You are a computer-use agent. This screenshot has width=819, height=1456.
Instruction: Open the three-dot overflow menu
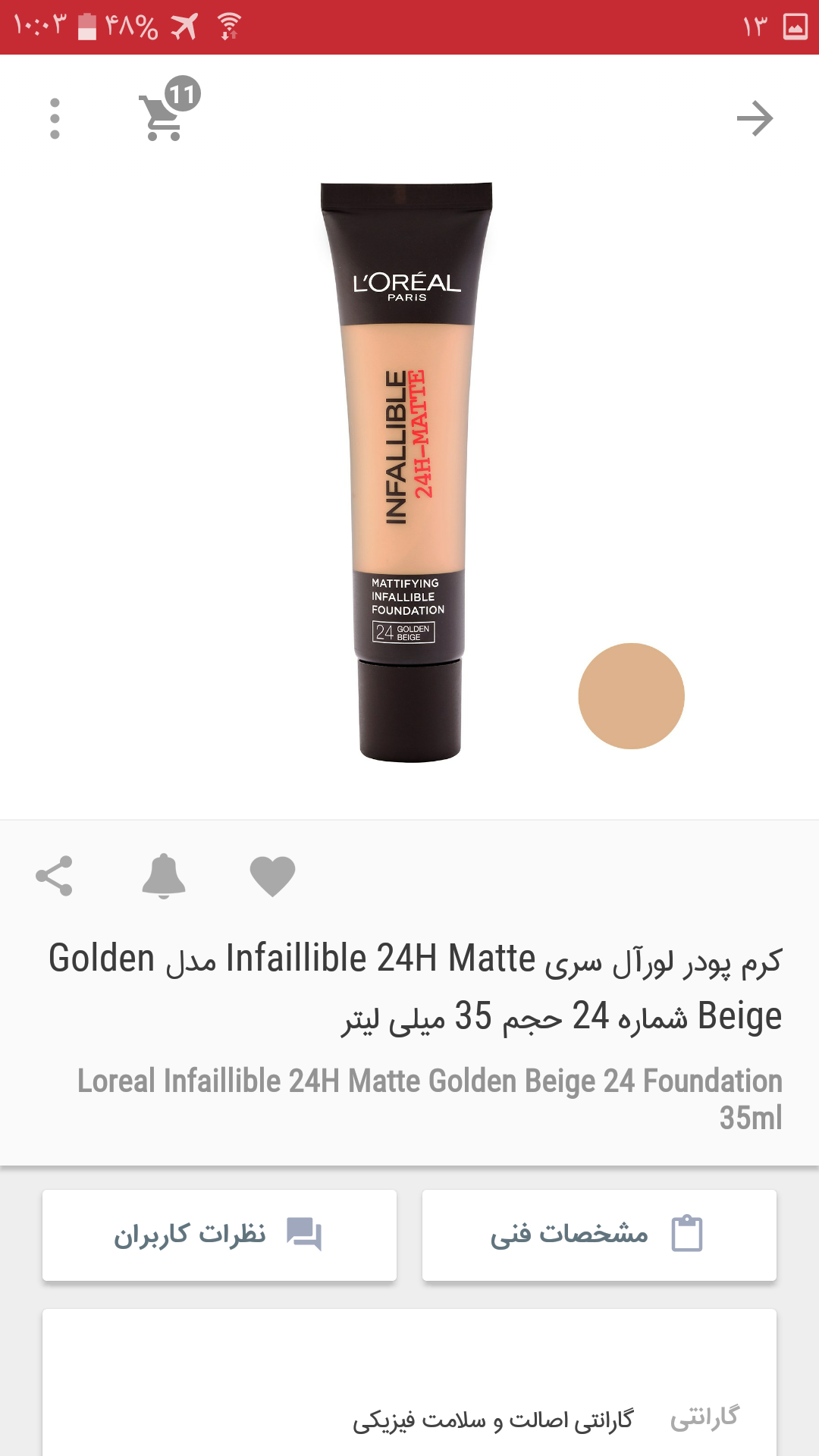click(55, 118)
